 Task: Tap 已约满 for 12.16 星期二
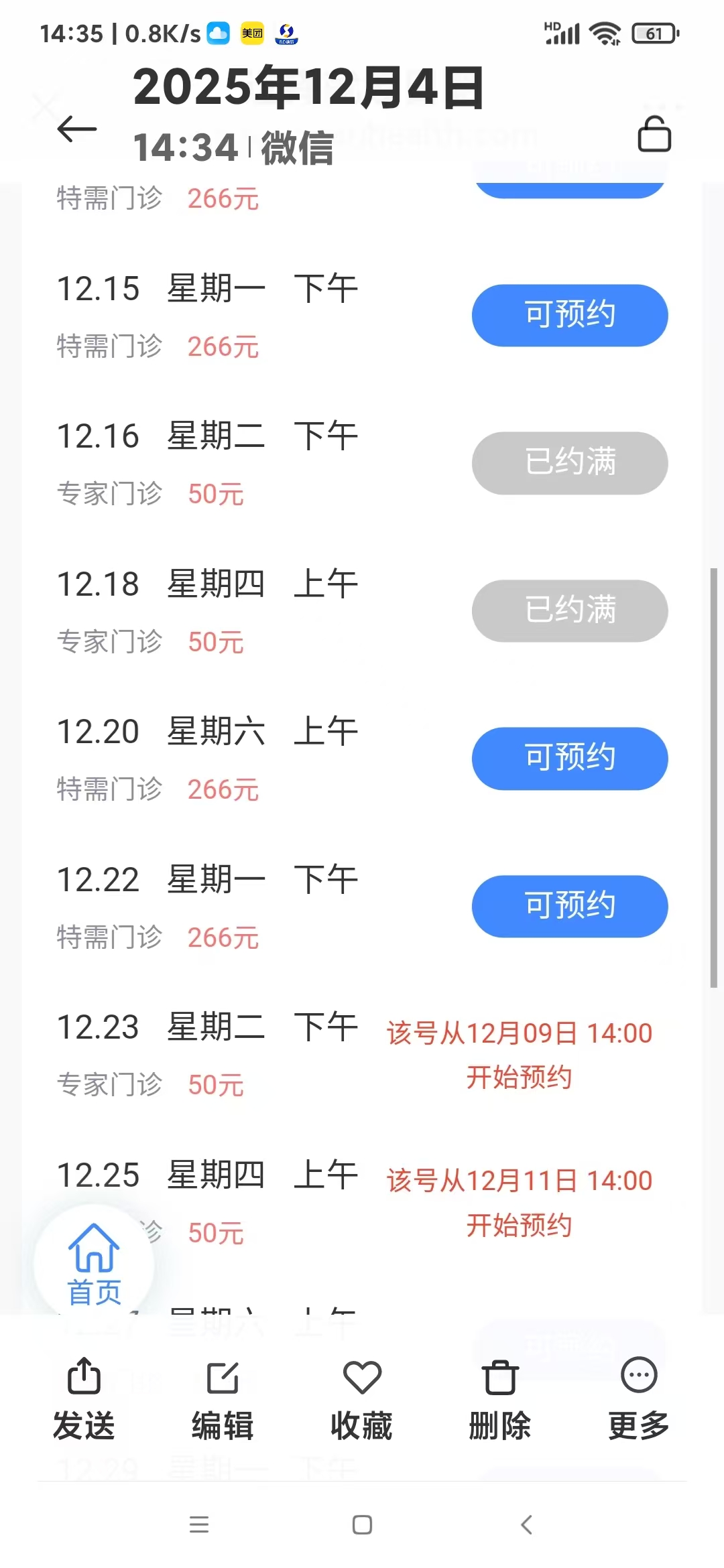[570, 462]
